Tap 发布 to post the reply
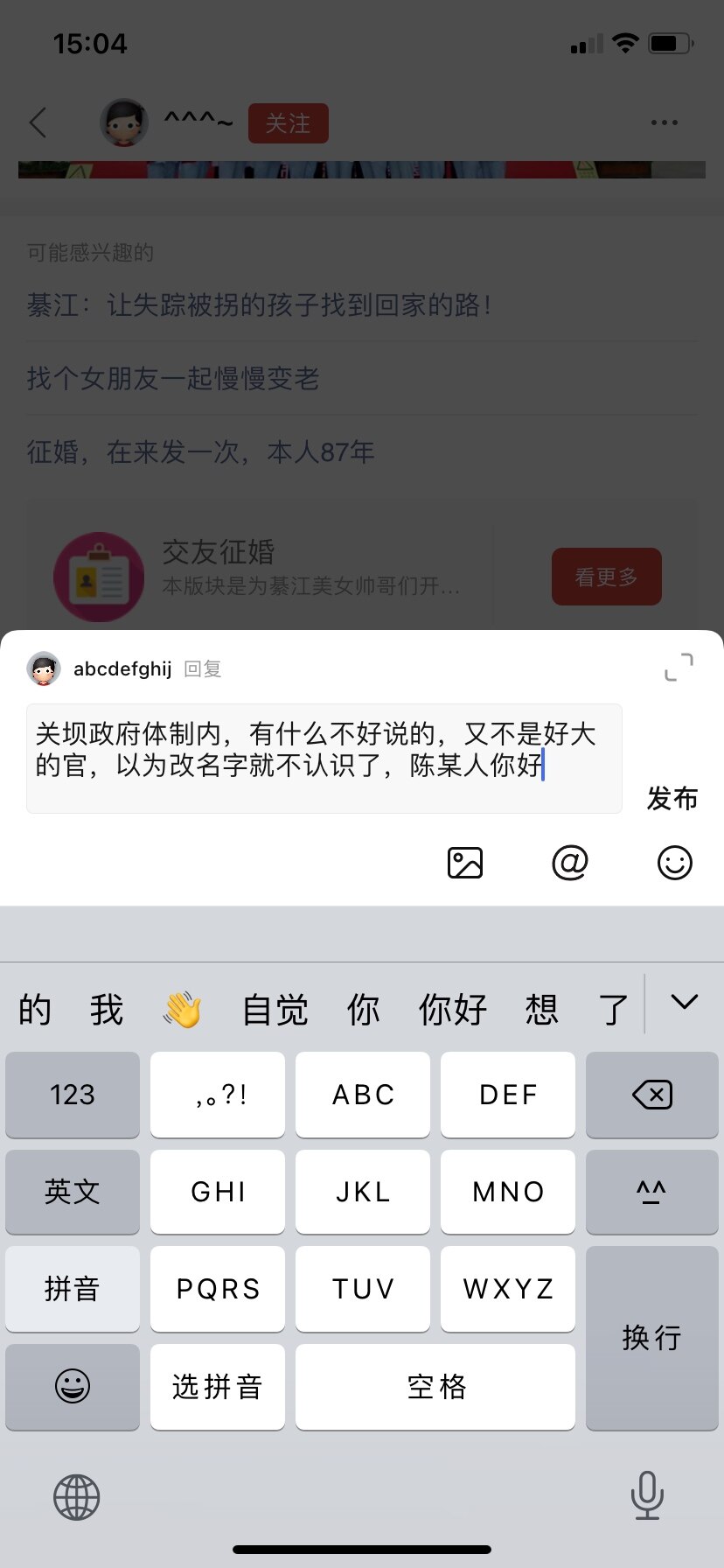 [x=672, y=798]
